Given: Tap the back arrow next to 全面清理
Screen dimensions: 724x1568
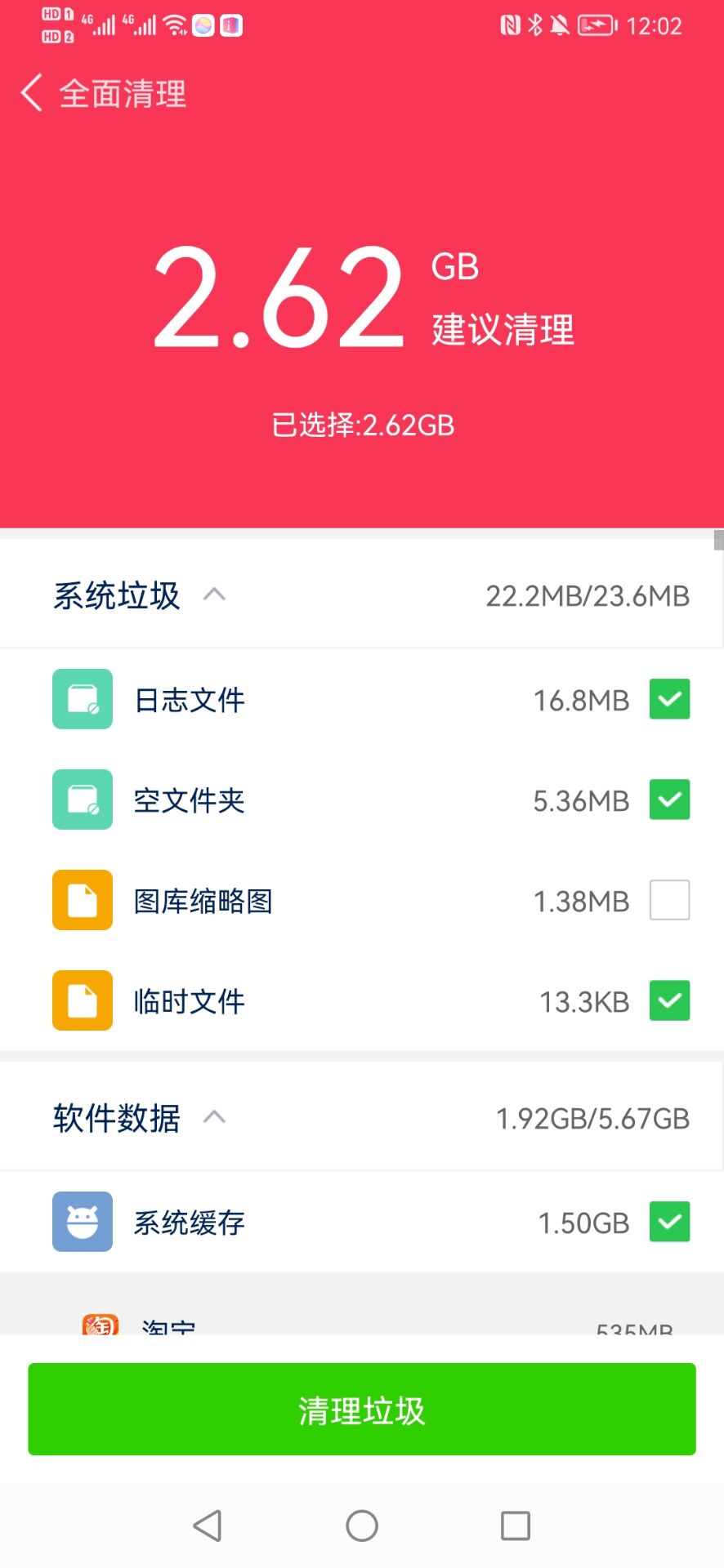Looking at the screenshot, I should (30, 93).
